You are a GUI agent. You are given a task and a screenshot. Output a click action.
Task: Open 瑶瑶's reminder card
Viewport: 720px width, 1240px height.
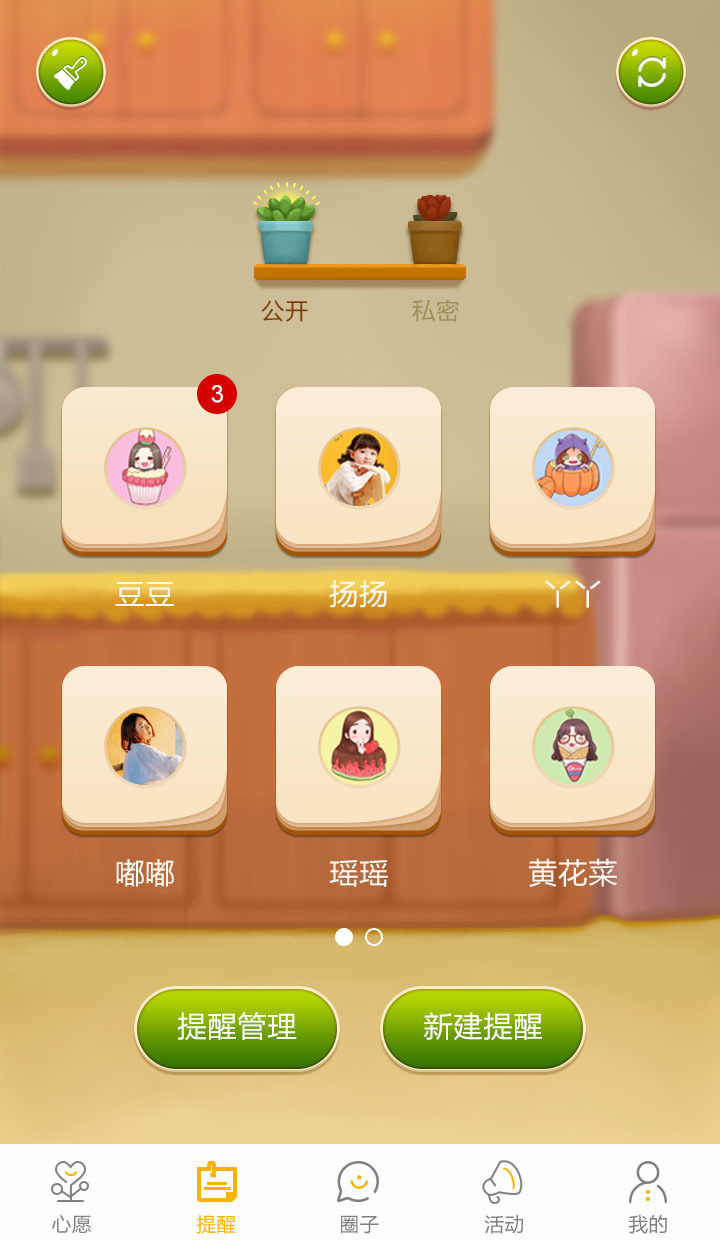click(x=358, y=747)
